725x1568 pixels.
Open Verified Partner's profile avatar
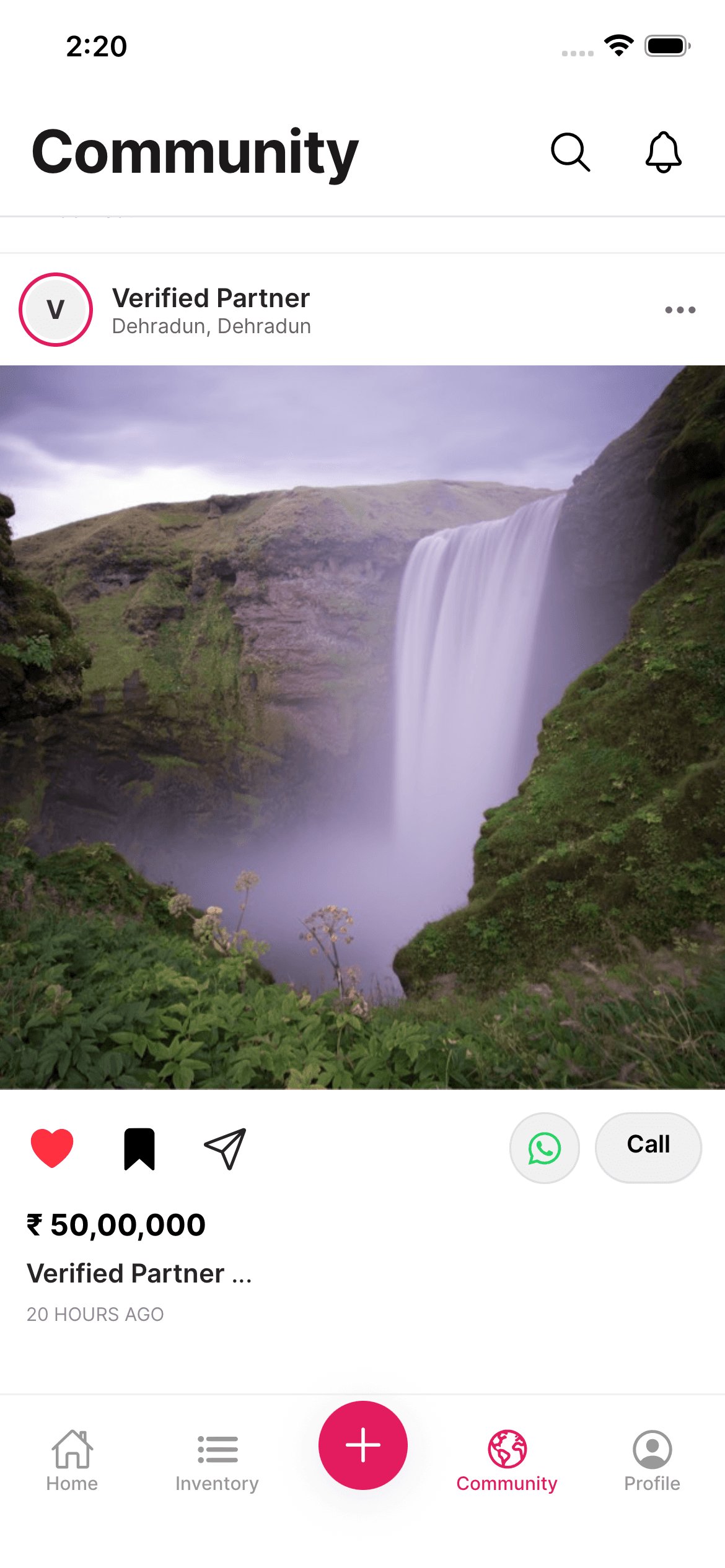56,310
